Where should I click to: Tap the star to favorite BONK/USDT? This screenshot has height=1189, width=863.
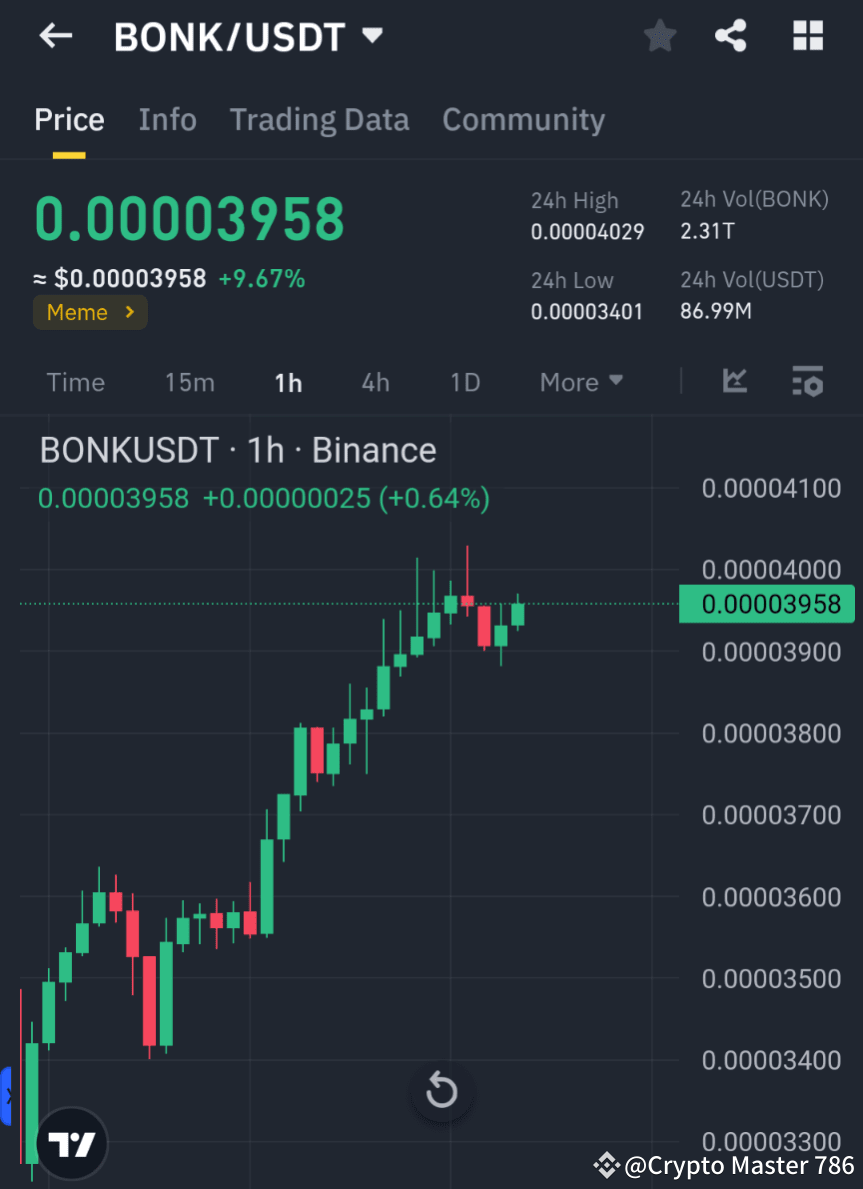pos(659,35)
